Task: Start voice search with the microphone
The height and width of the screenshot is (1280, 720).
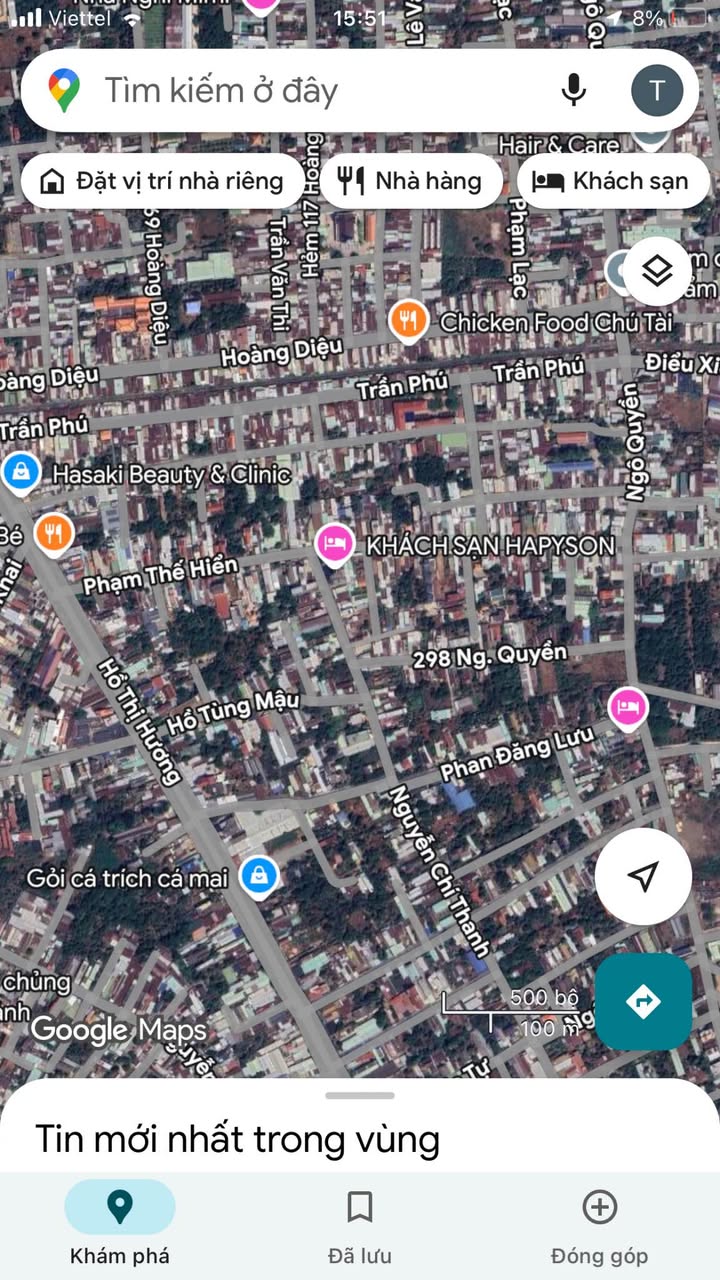Action: click(573, 91)
